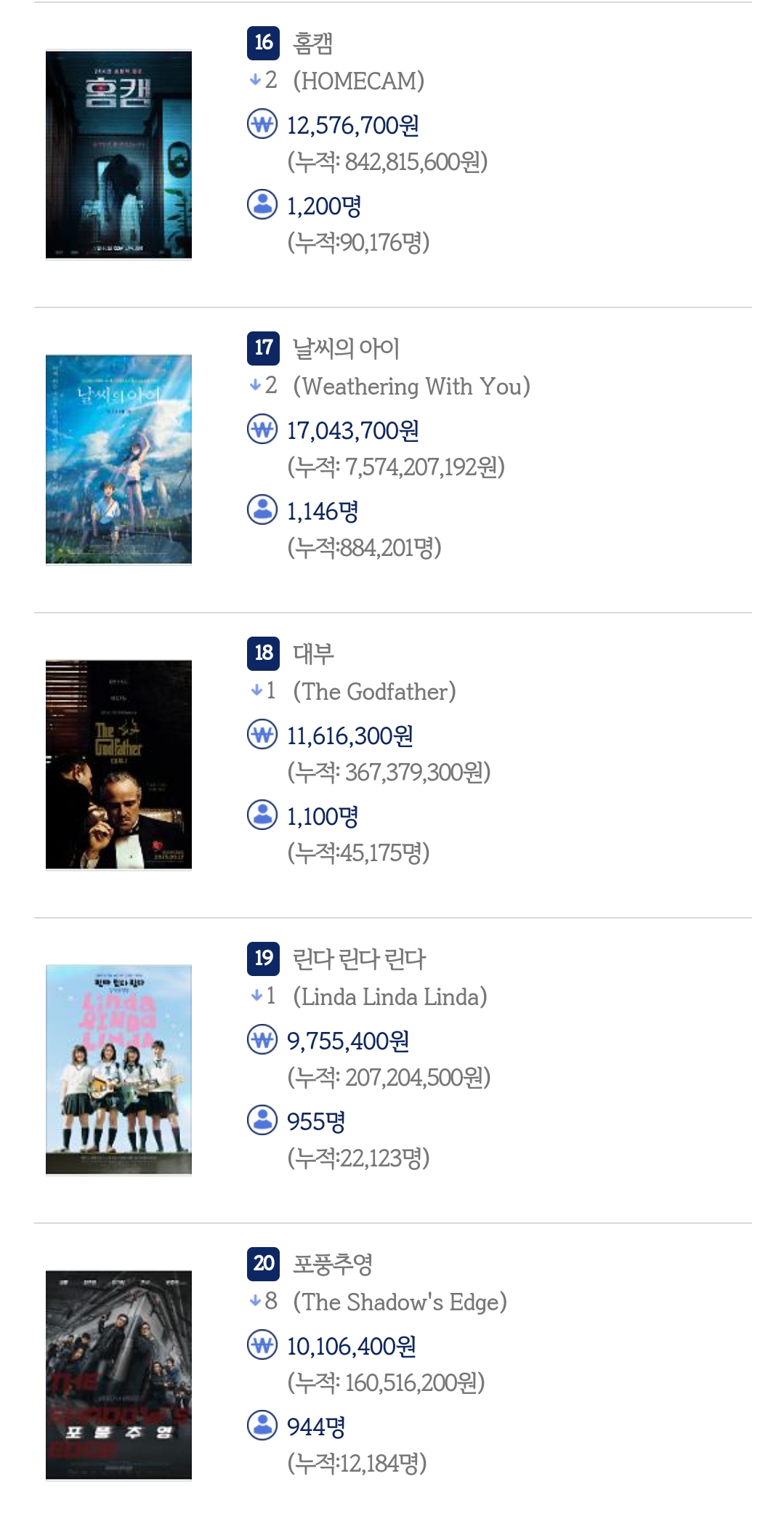Image resolution: width=784 pixels, height=1516 pixels.
Task: Open the 포풍추영 (The Shadow's Edge) poster
Action: tap(118, 1375)
